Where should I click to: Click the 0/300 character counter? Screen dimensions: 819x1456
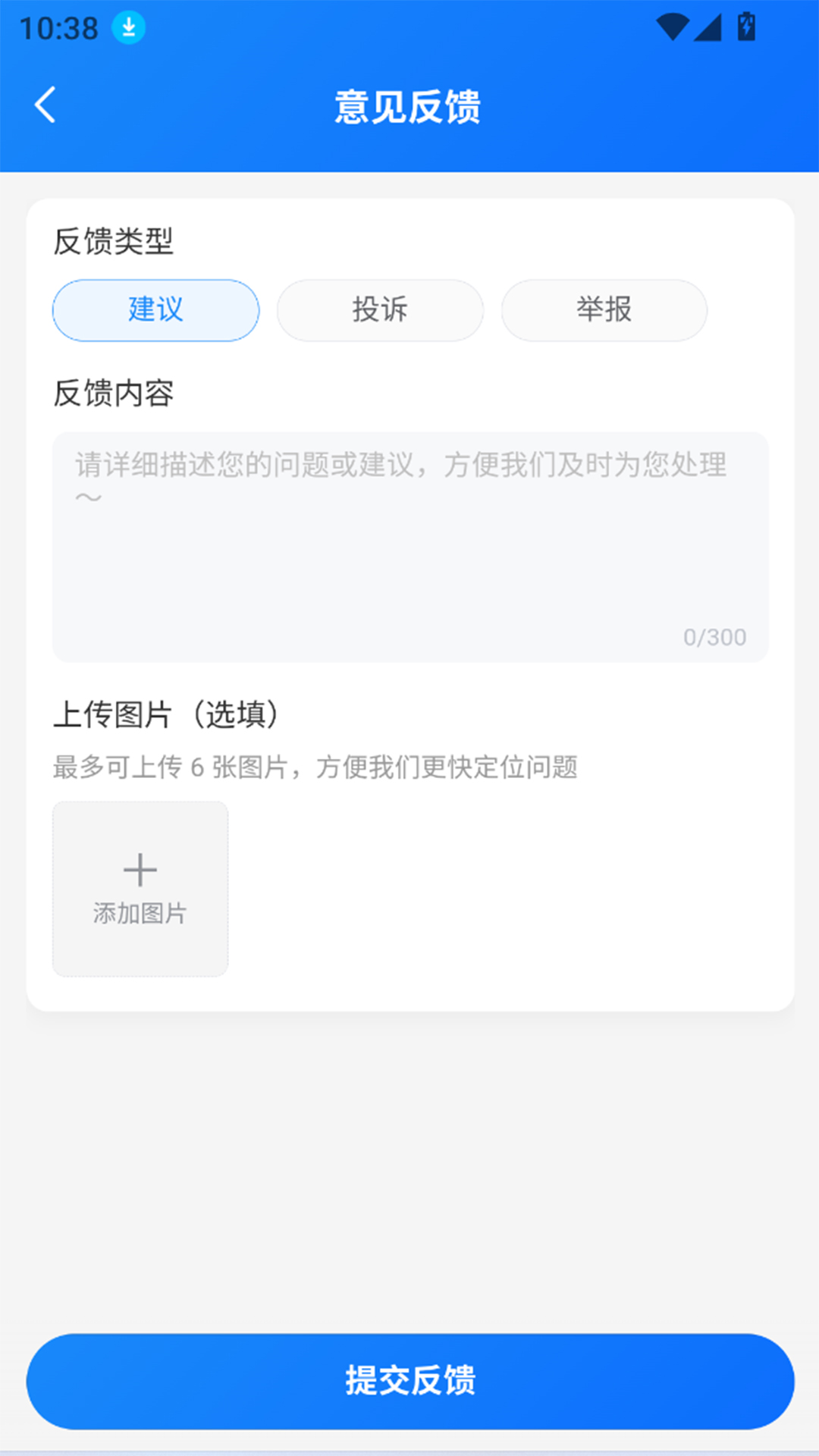click(714, 637)
